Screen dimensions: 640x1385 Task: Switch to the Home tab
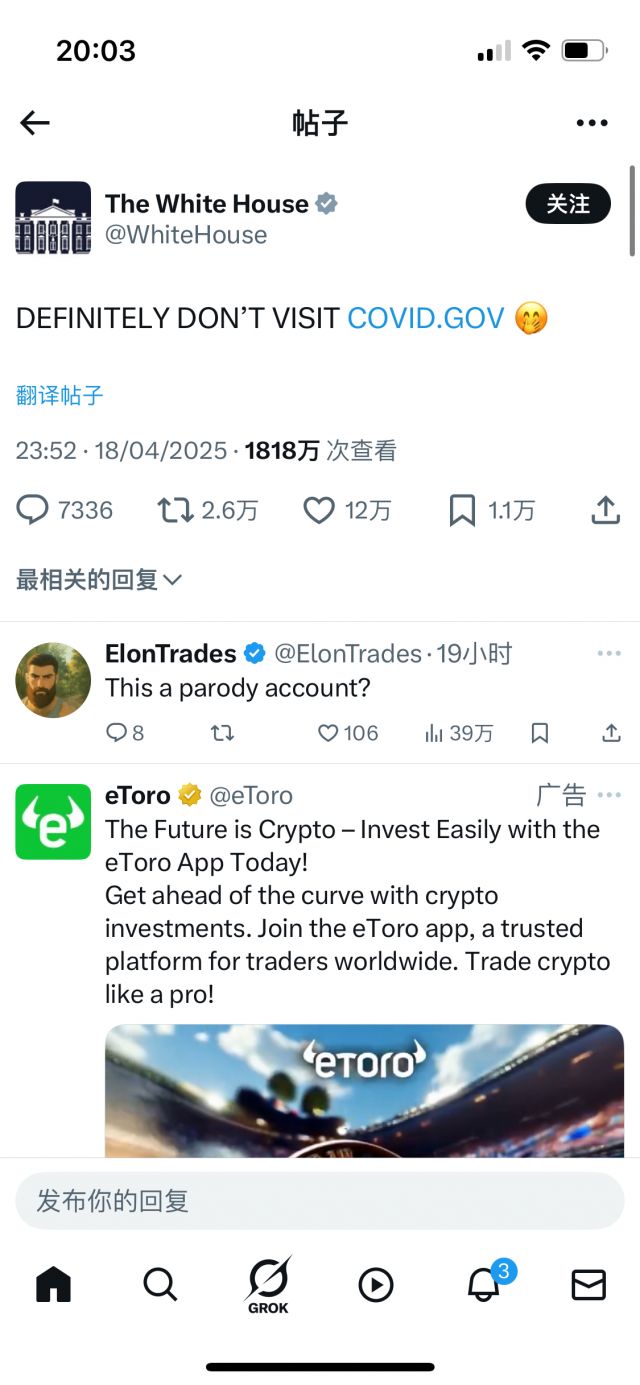click(x=54, y=1284)
